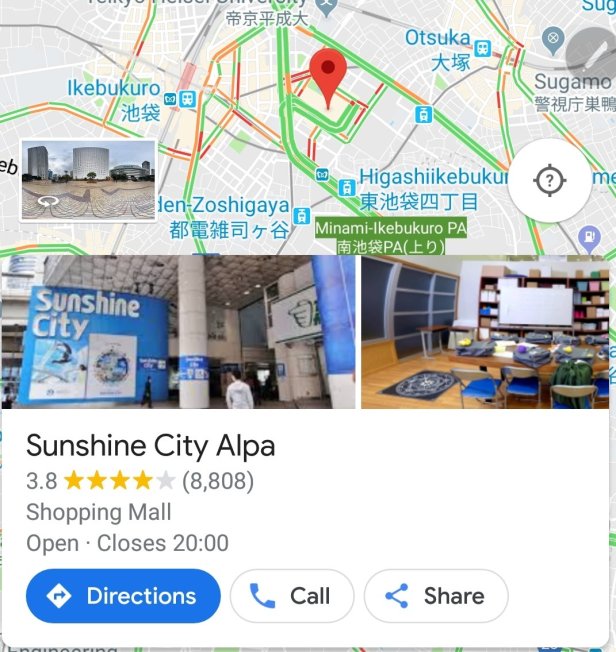Call Sunshine City Alpa

pos(291,596)
